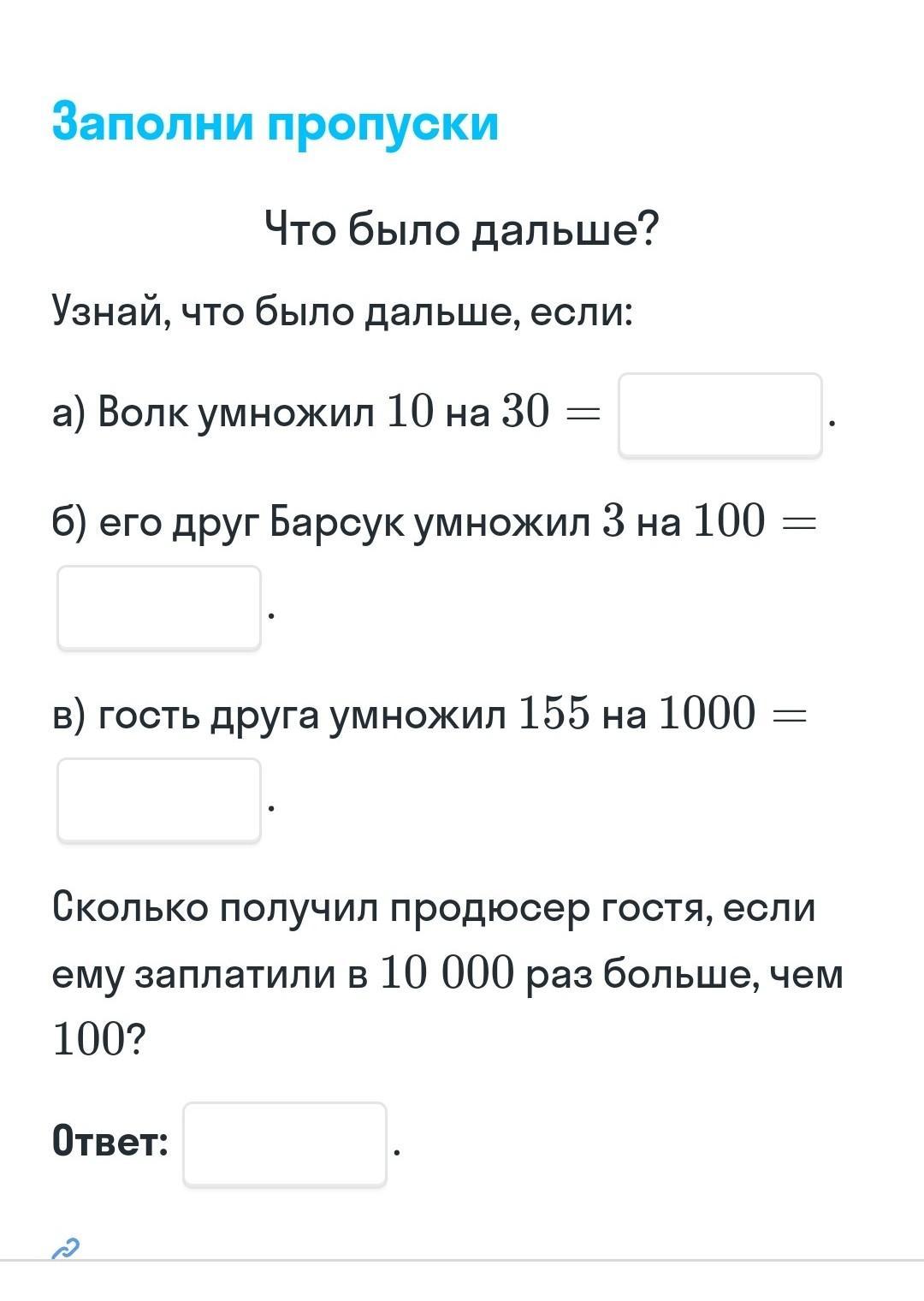Focus the blank for 155 на 1000
This screenshot has height=1301, width=924.
pos(159,800)
